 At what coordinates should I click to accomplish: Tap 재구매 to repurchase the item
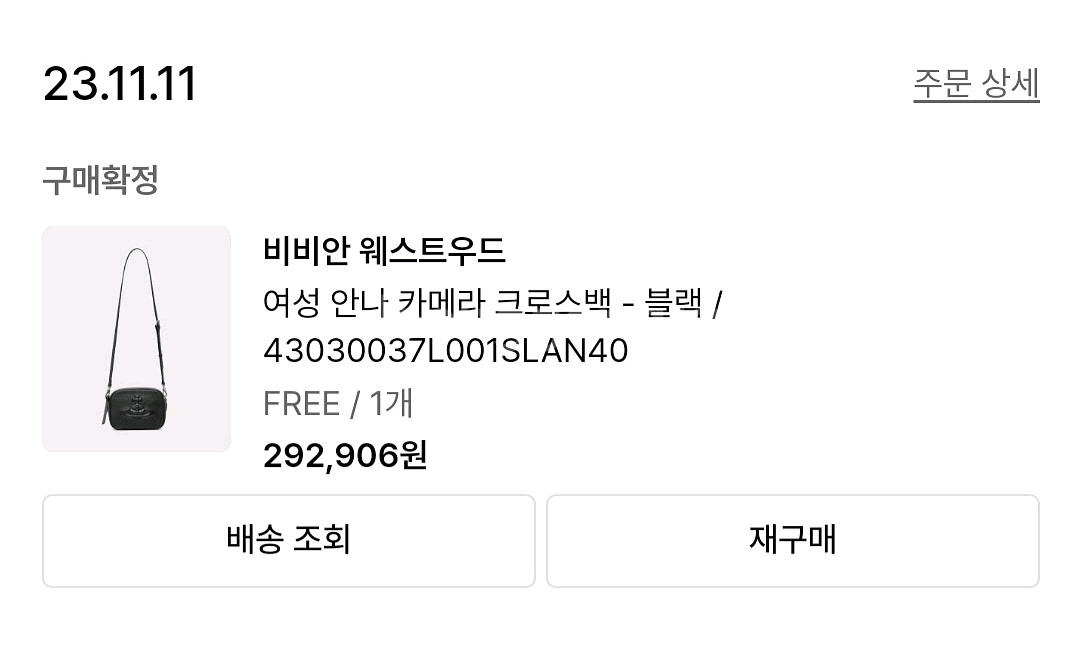click(792, 541)
